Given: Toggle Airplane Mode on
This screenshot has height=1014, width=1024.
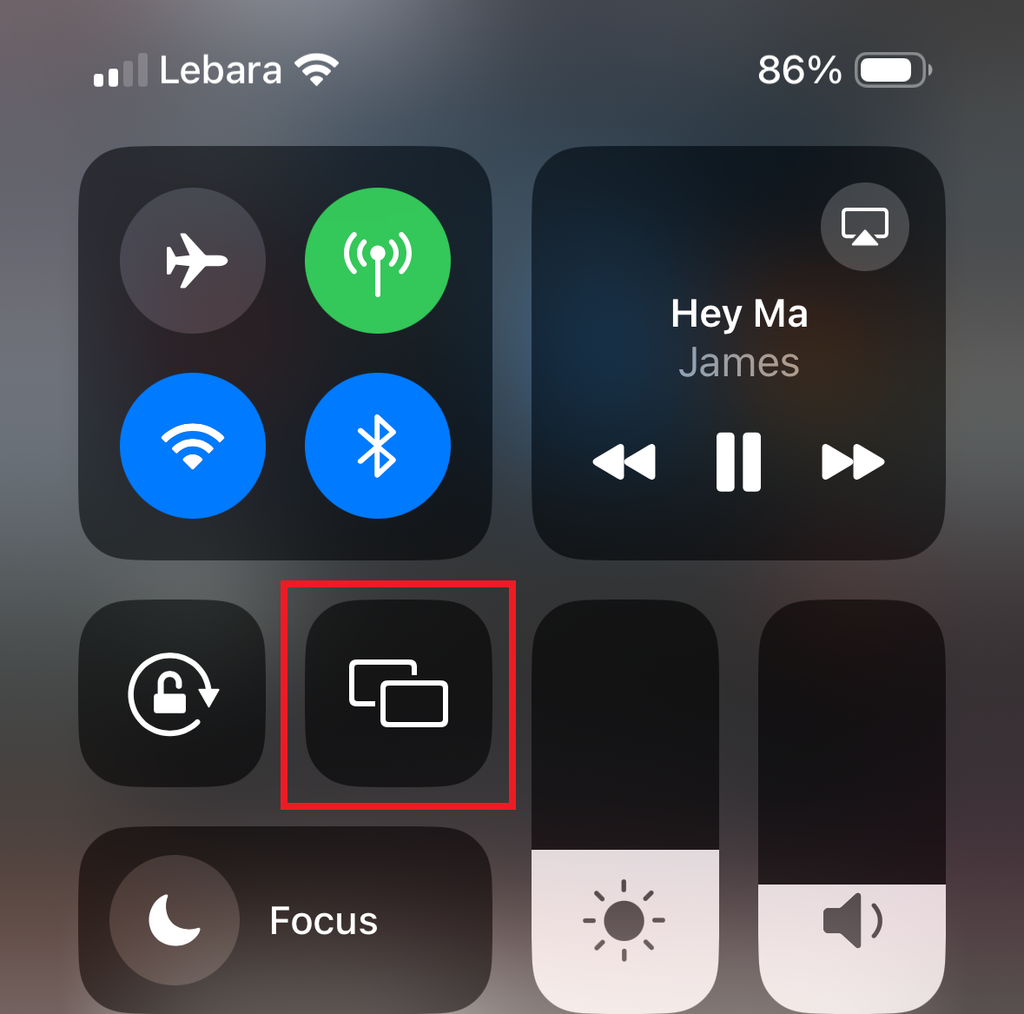Looking at the screenshot, I should coord(192,261).
